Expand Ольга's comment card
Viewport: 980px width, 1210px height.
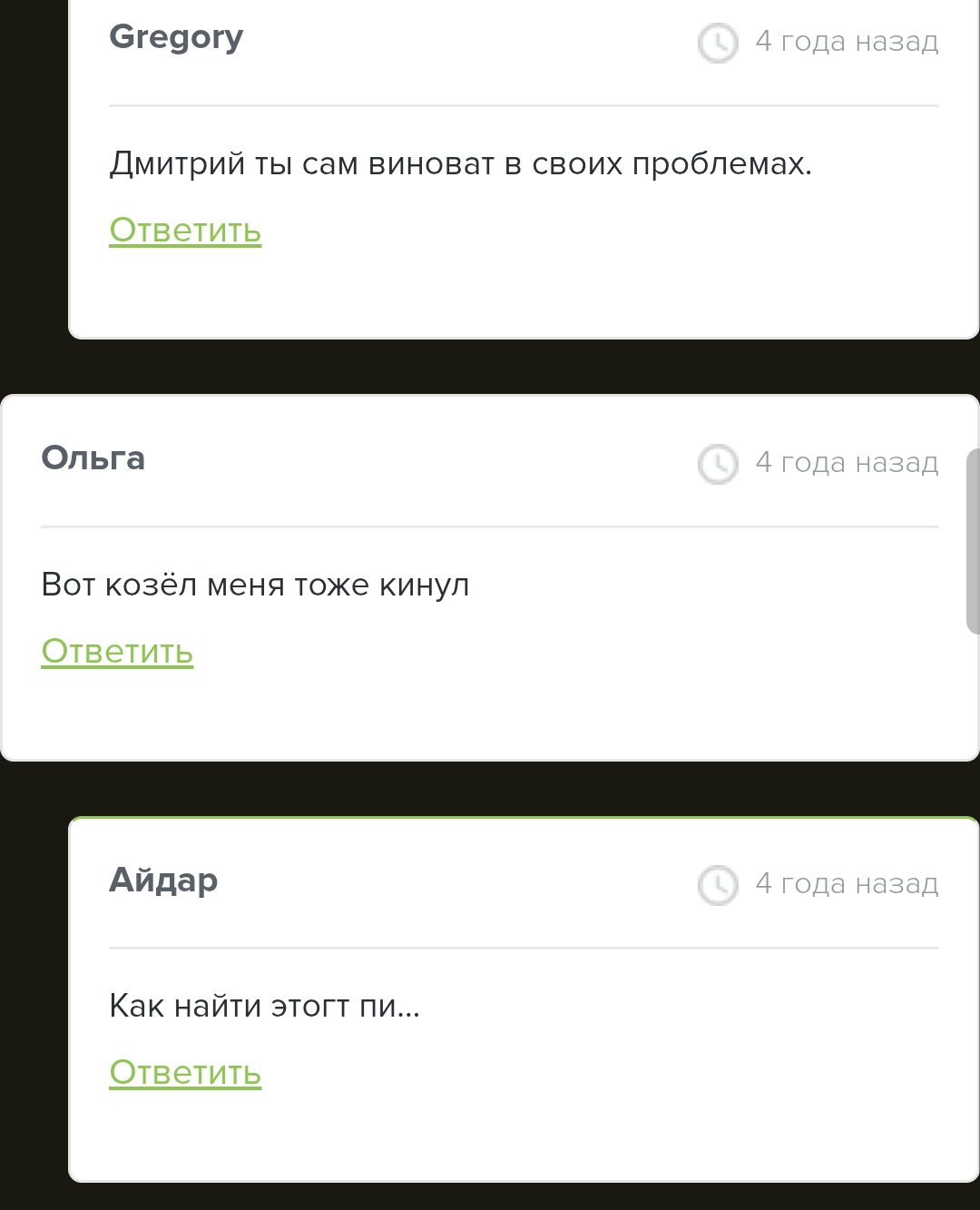tap(490, 581)
